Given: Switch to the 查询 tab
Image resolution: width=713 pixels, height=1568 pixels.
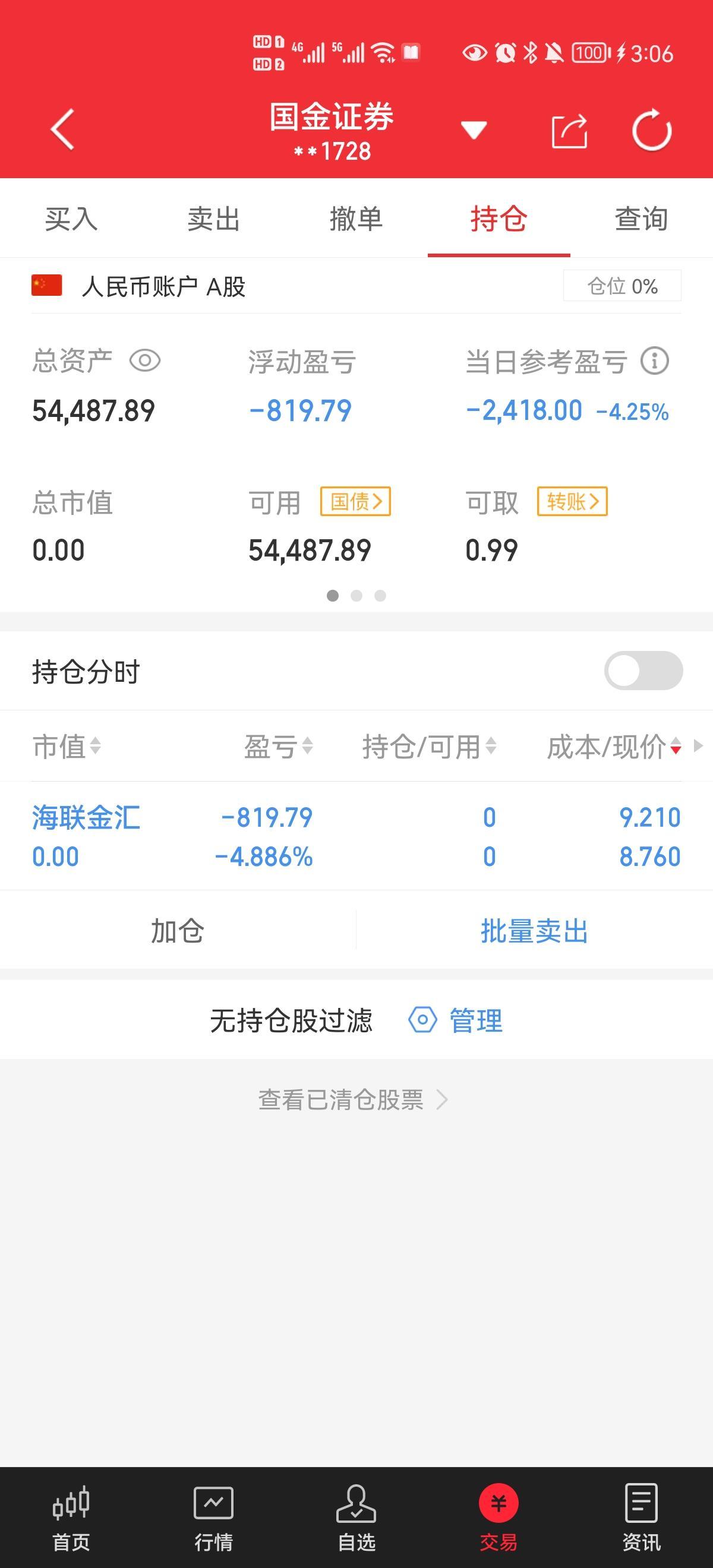Looking at the screenshot, I should 641,220.
